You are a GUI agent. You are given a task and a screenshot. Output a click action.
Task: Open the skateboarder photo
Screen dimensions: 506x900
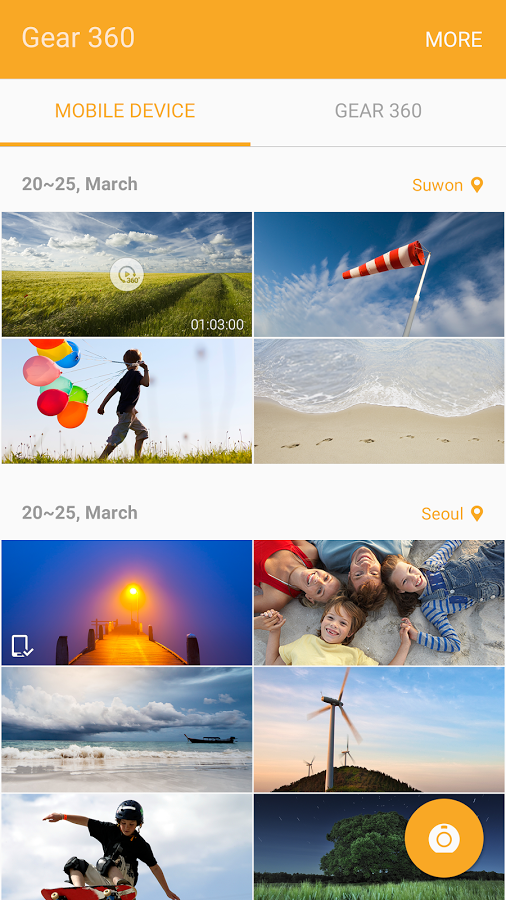127,847
